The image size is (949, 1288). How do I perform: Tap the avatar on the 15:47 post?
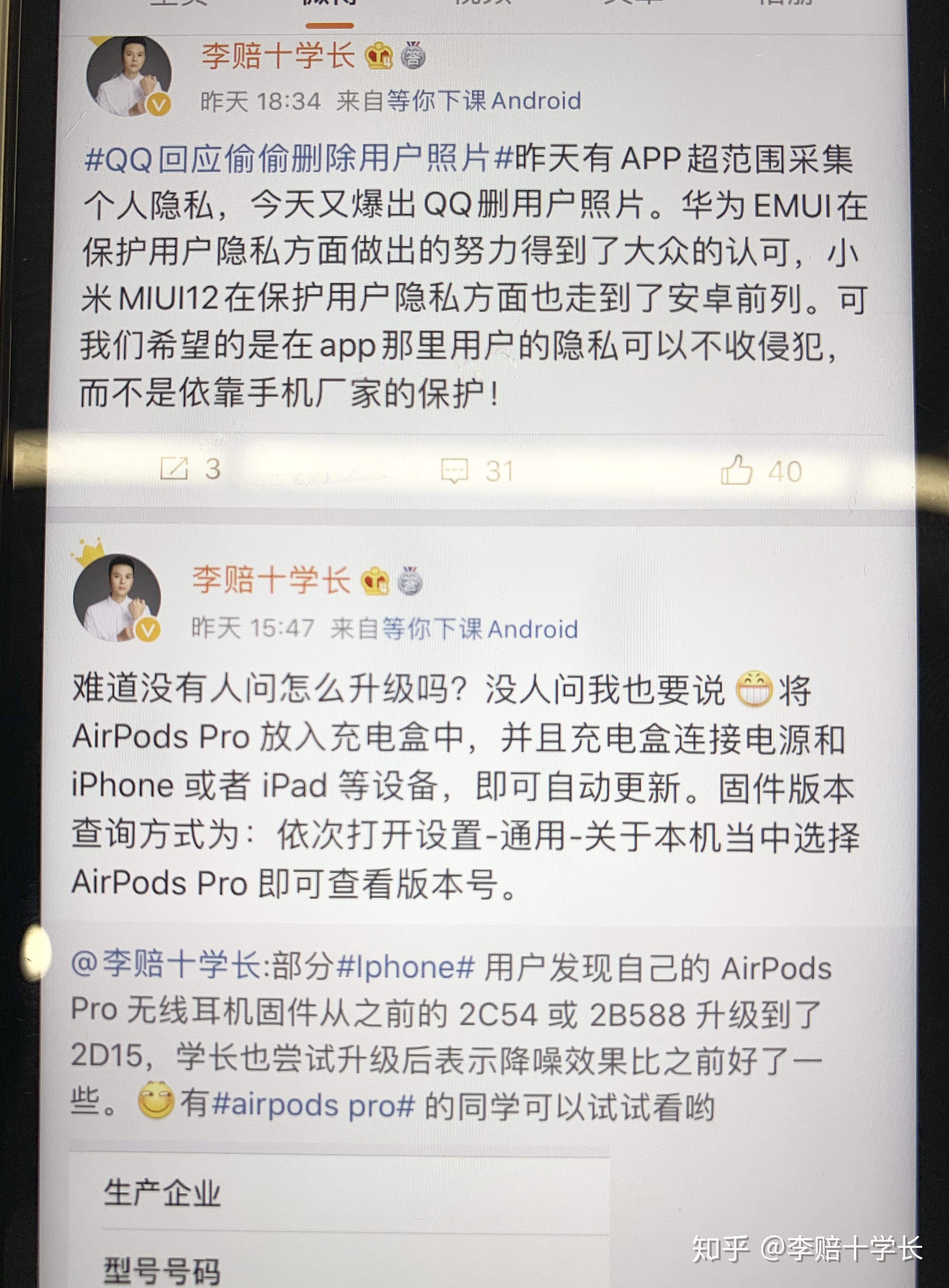click(117, 598)
